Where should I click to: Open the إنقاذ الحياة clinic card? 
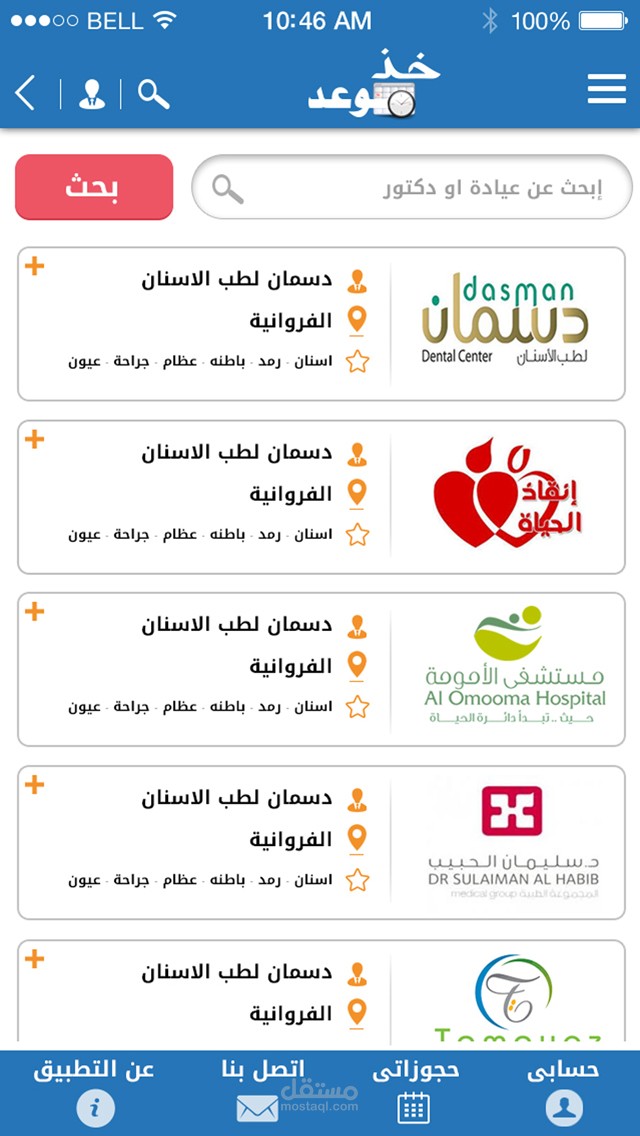click(321, 497)
